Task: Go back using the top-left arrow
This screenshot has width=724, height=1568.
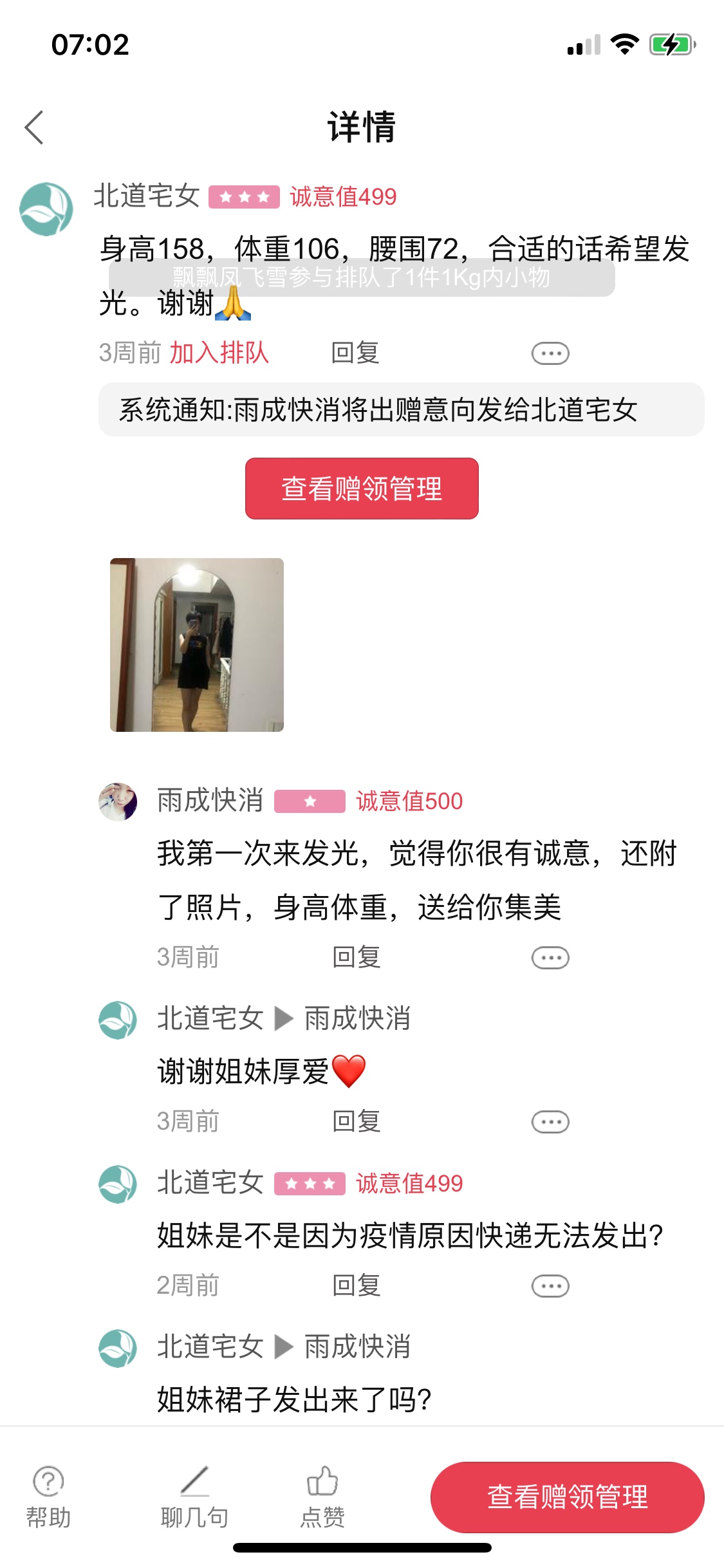Action: [34, 127]
